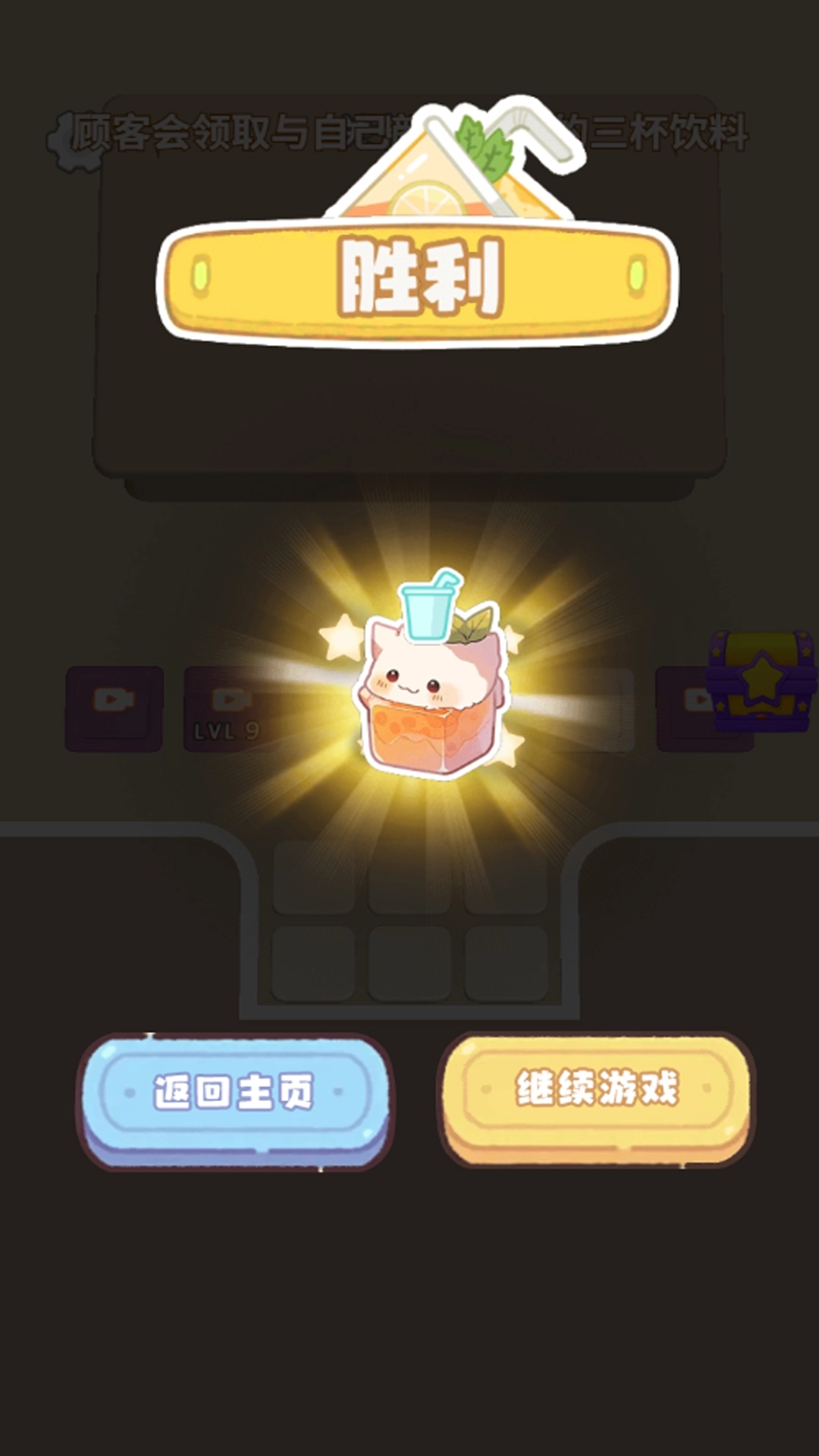Tap 继续游戏 to continue playing
The width and height of the screenshot is (819, 1456).
point(596,1090)
